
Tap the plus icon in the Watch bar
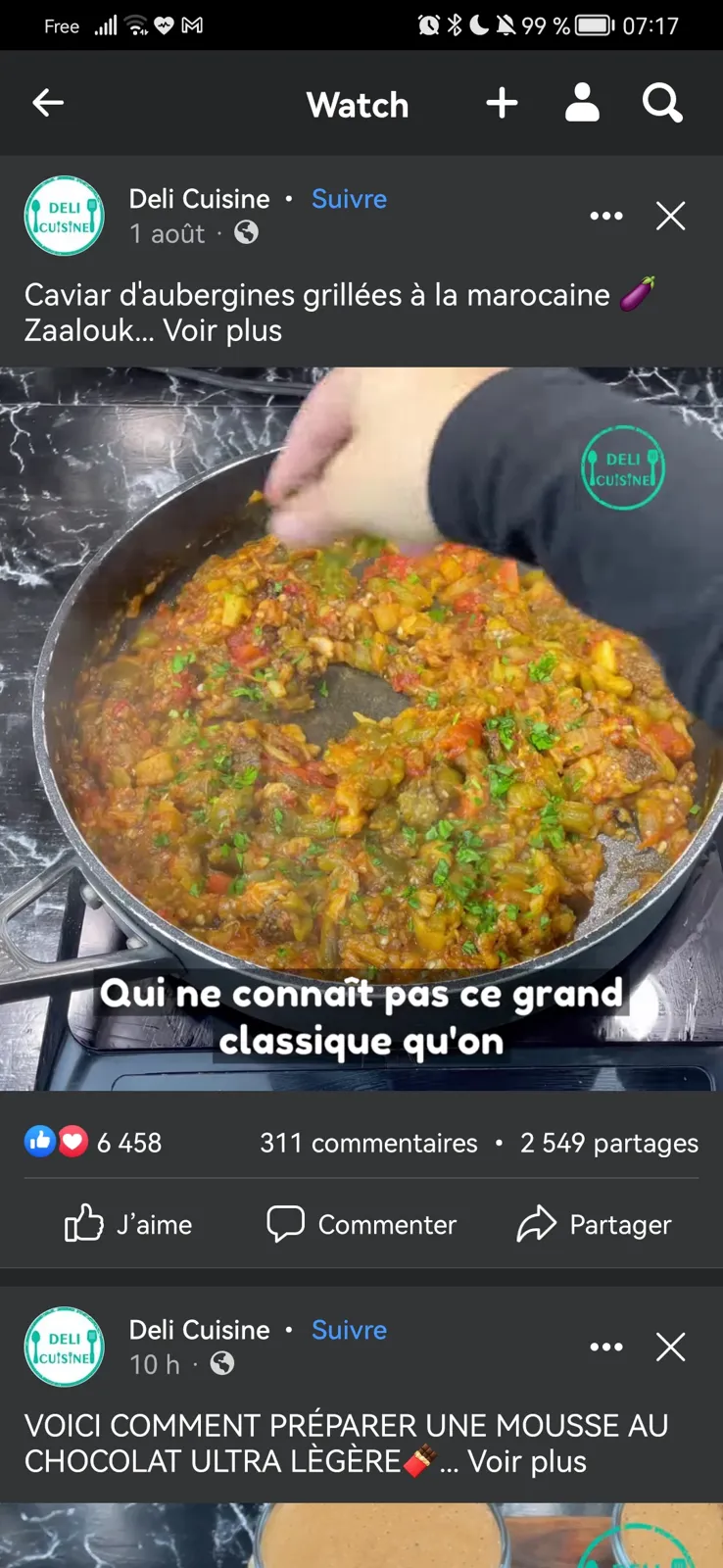coord(502,103)
